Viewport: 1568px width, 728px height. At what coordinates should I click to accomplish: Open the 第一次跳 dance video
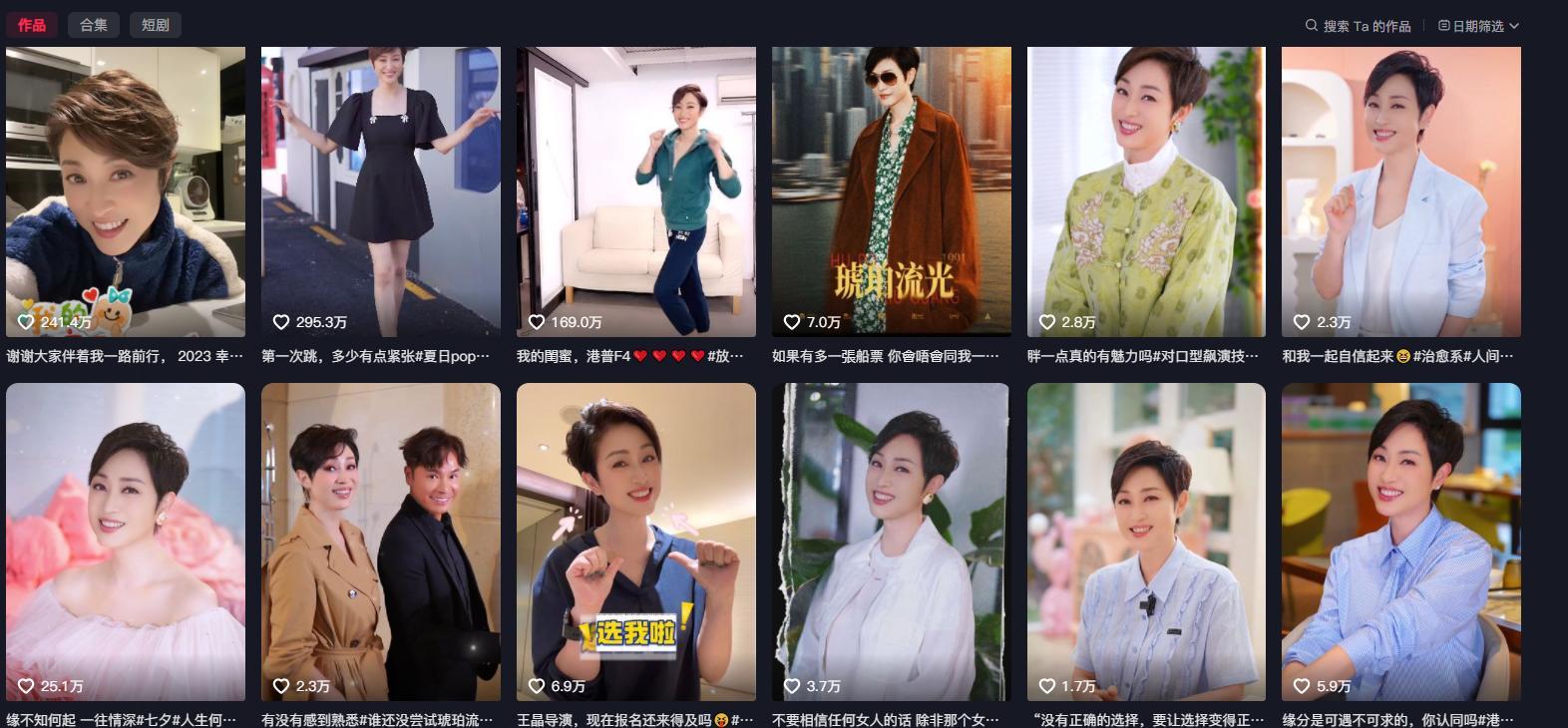[381, 191]
